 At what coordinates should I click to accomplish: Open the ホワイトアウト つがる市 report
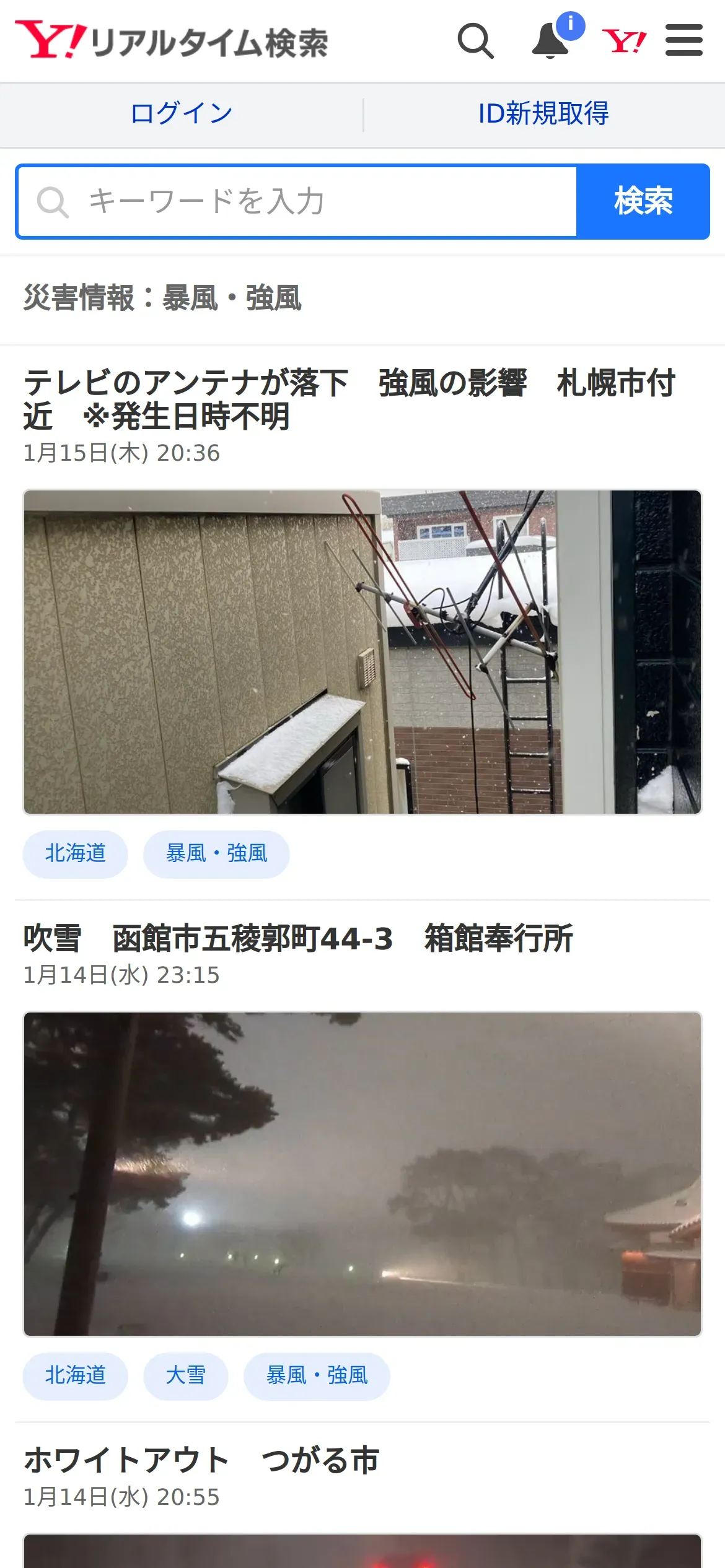201,1460
